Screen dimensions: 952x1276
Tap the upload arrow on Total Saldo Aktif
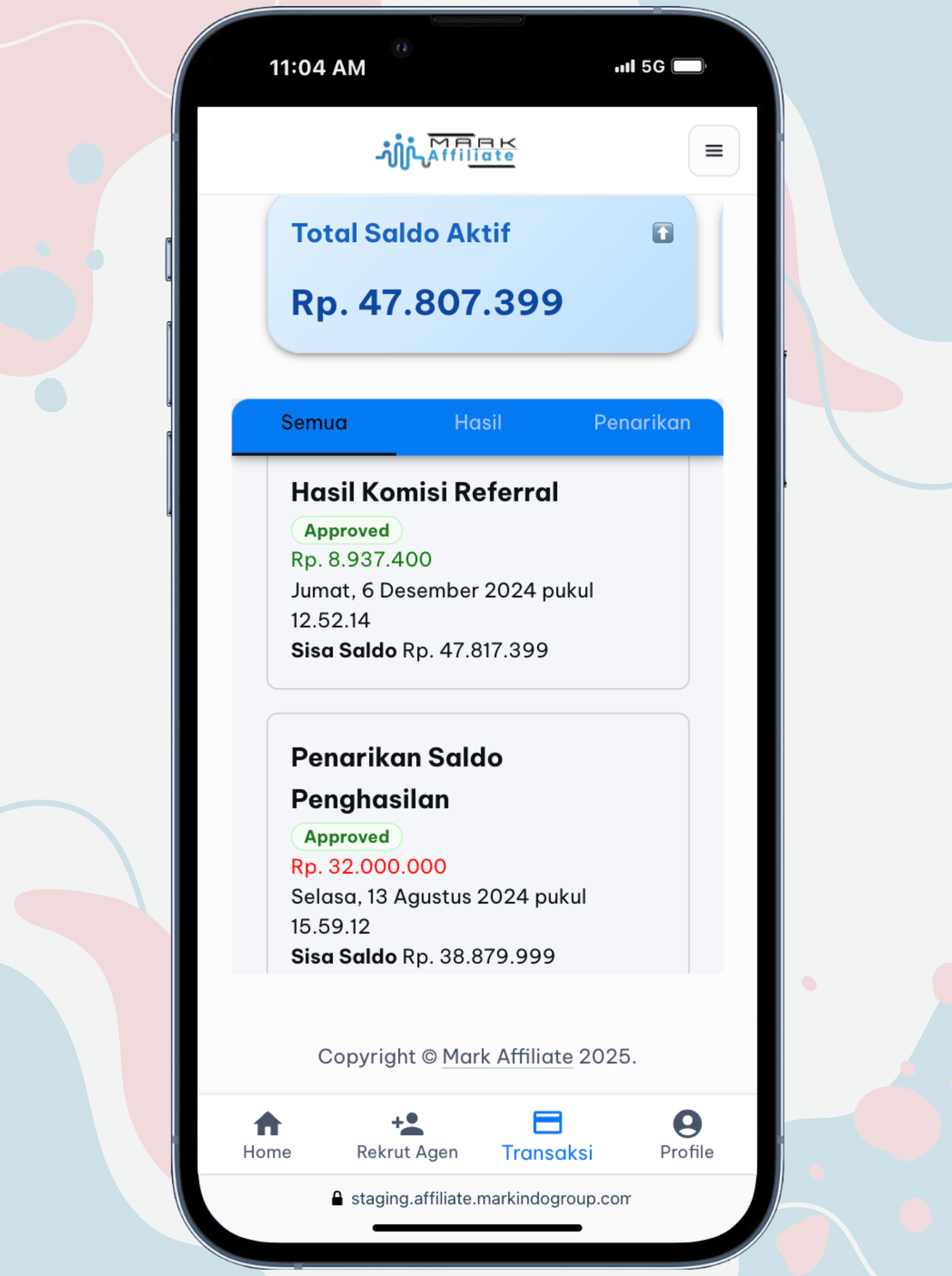pyautogui.click(x=662, y=233)
